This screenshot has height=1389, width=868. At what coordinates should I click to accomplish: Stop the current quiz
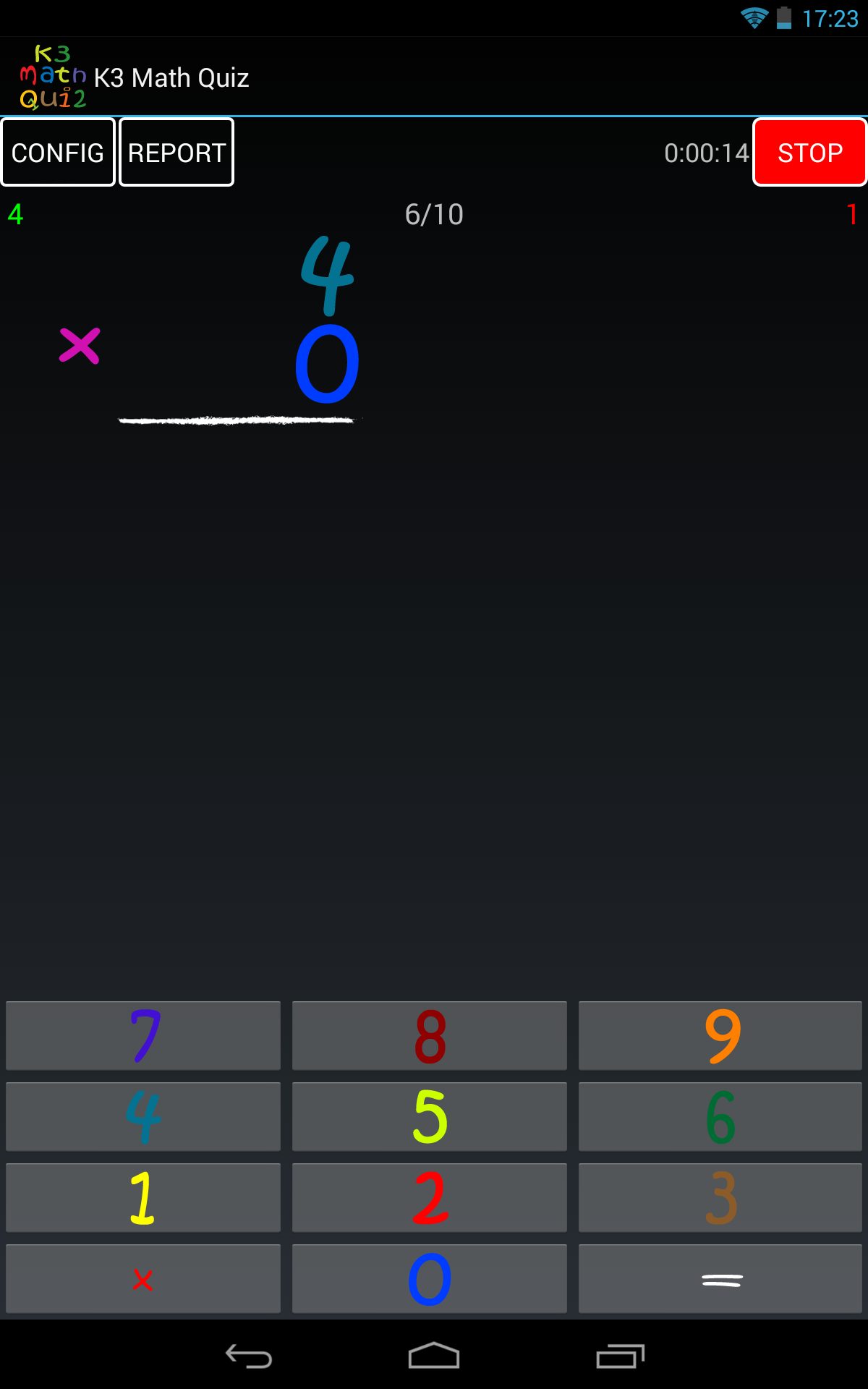(x=809, y=152)
